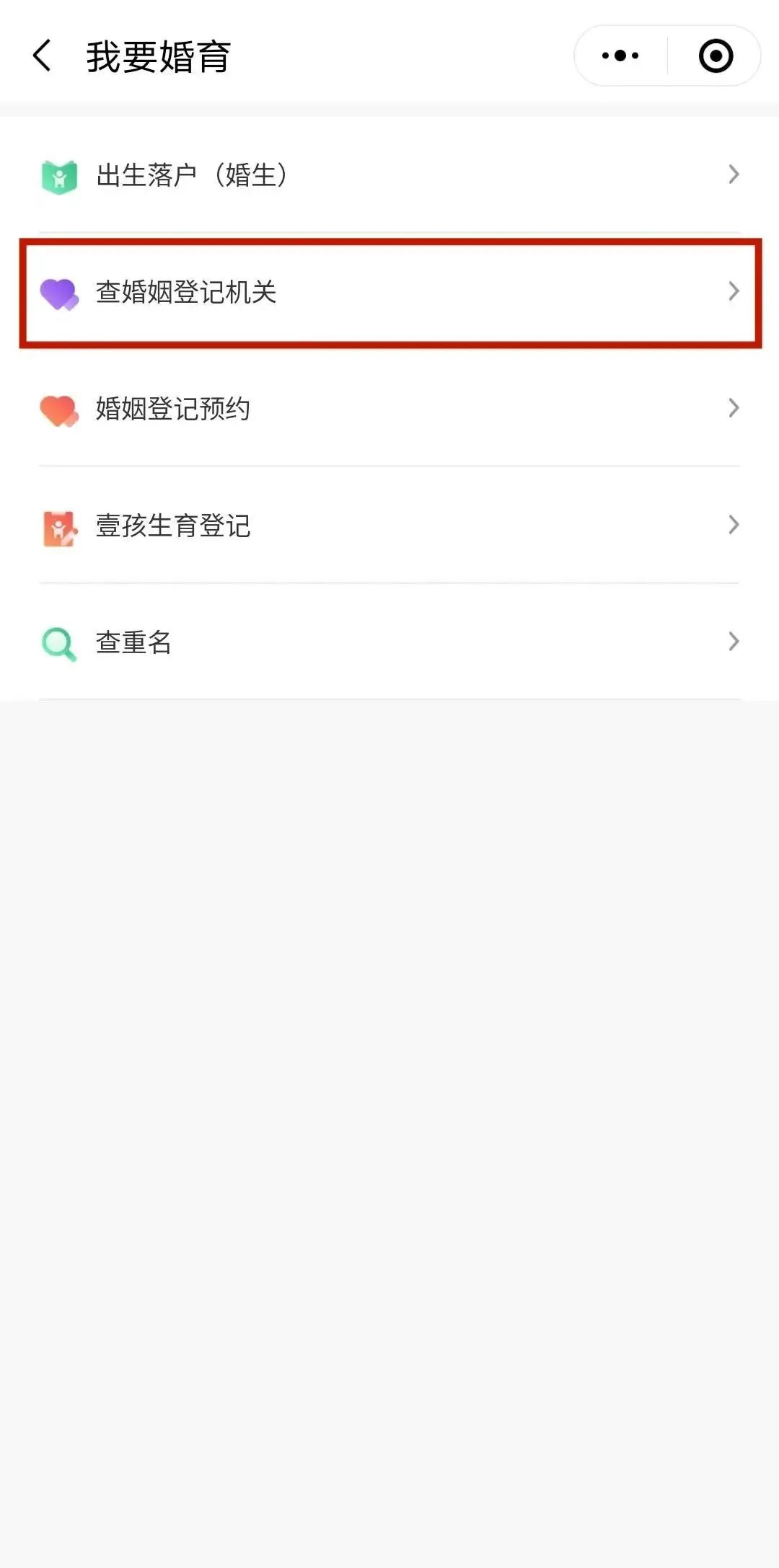Click the back arrow icon
Screen dimensions: 779x1568
click(x=41, y=56)
